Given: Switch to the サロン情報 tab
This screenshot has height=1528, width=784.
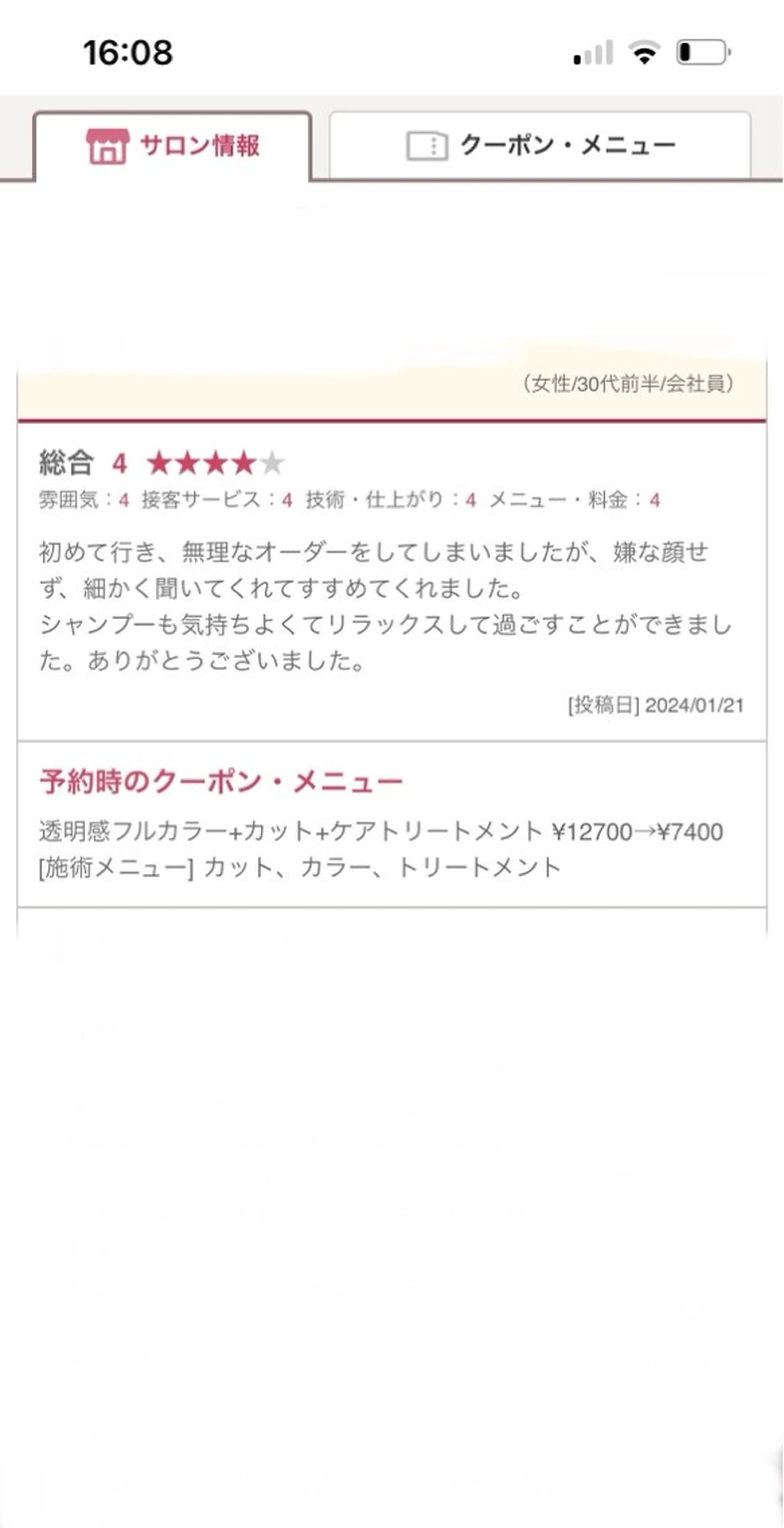Looking at the screenshot, I should tap(173, 146).
